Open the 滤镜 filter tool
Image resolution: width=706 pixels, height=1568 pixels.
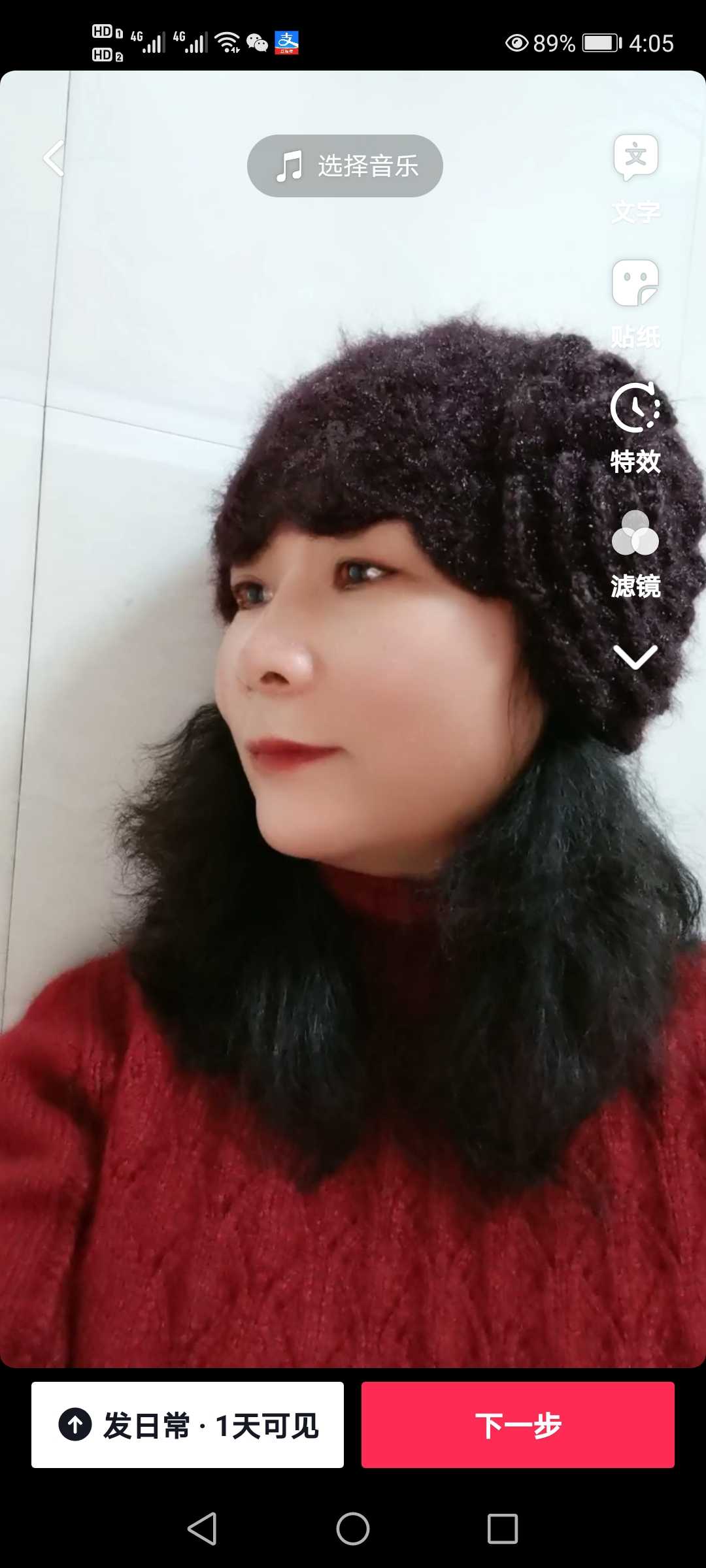point(635,553)
